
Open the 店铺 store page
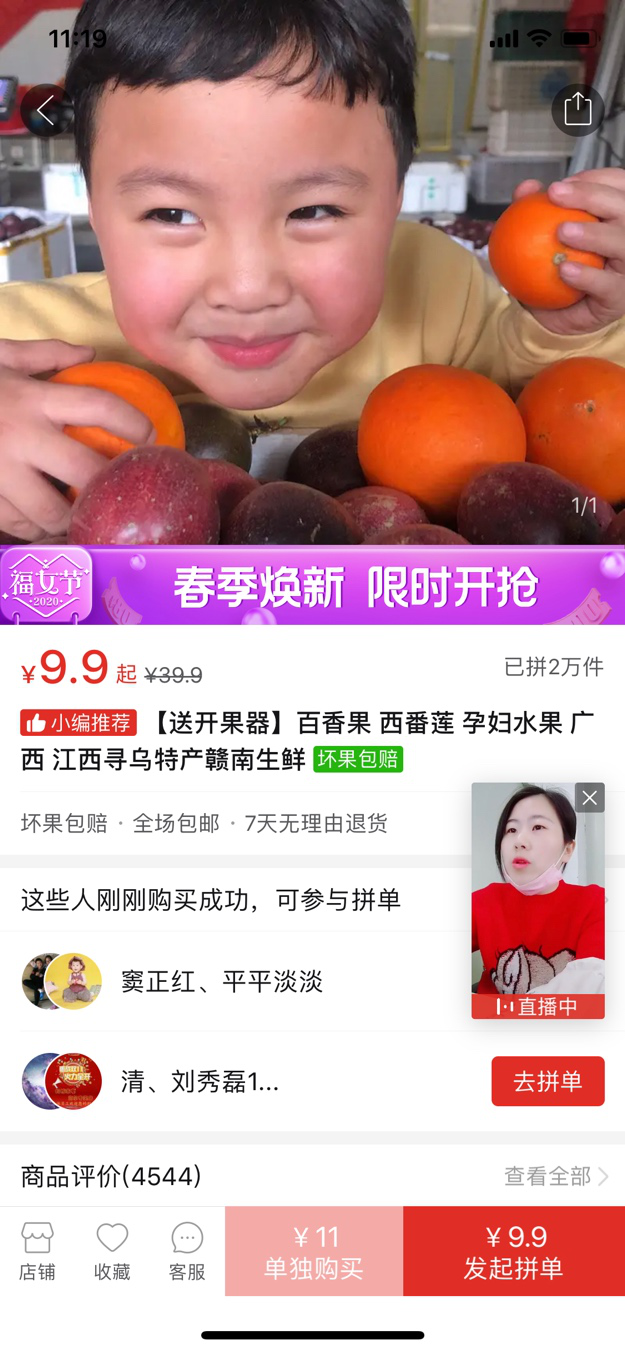tap(37, 1251)
